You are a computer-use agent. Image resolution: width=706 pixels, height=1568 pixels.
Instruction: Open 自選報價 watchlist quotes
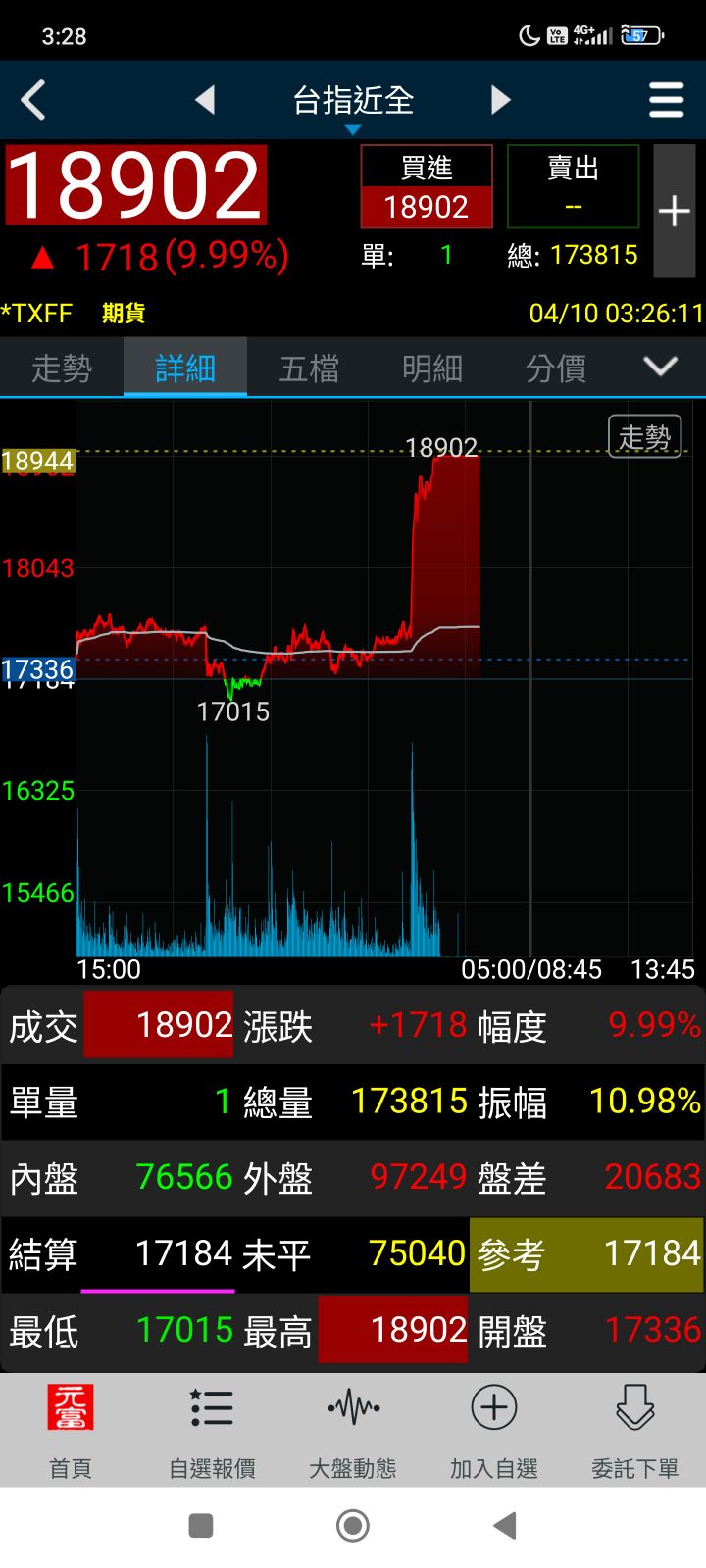click(x=212, y=1431)
